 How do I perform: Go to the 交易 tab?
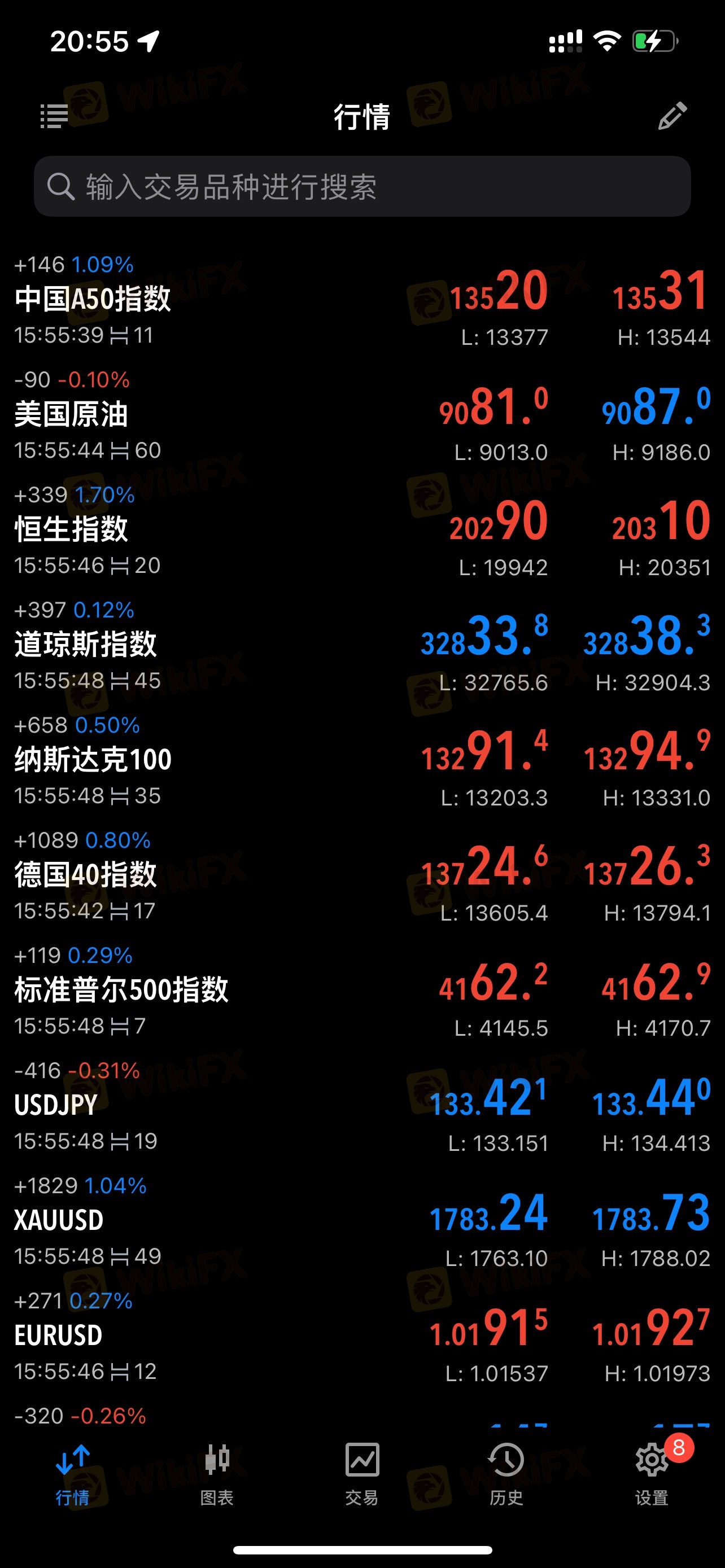pos(362,1473)
